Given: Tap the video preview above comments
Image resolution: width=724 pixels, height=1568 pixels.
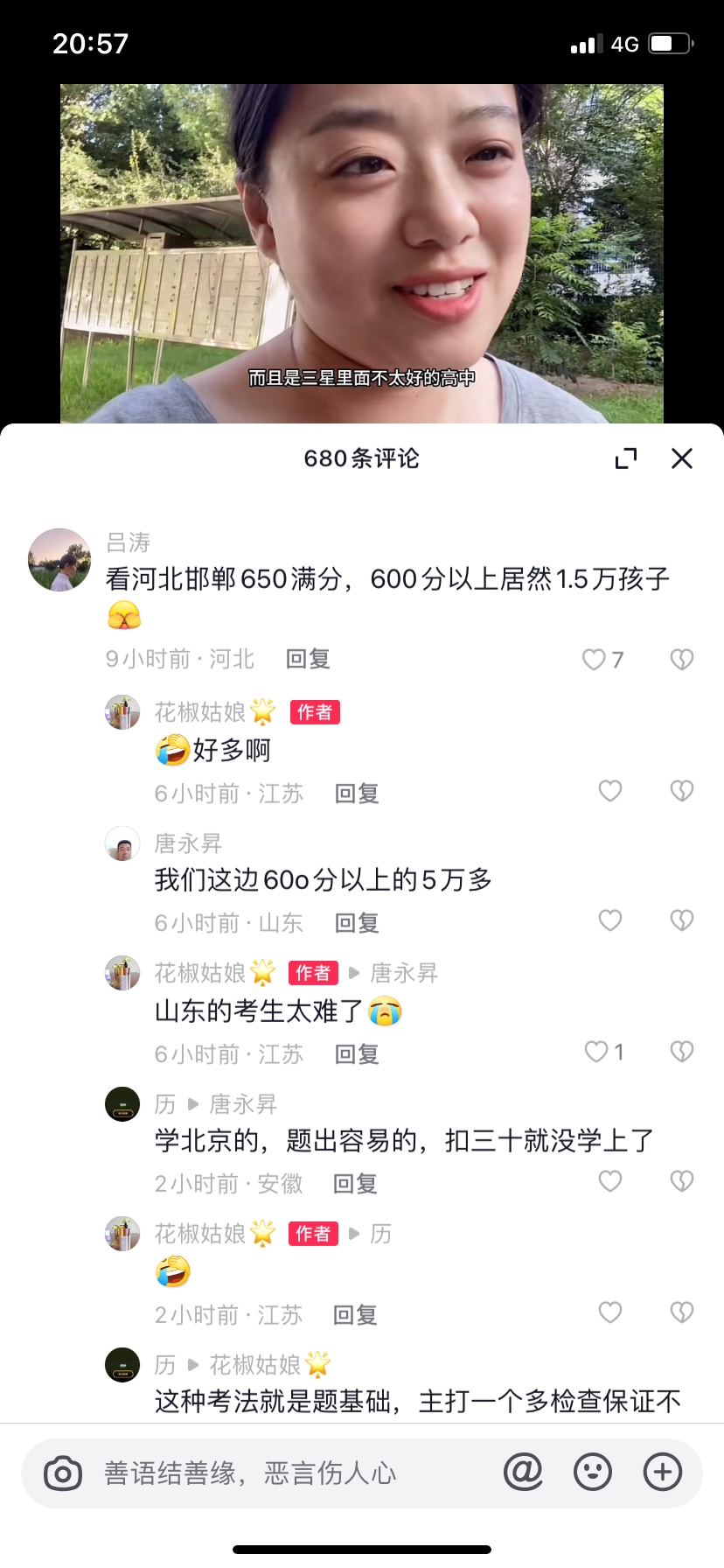Looking at the screenshot, I should click(362, 254).
